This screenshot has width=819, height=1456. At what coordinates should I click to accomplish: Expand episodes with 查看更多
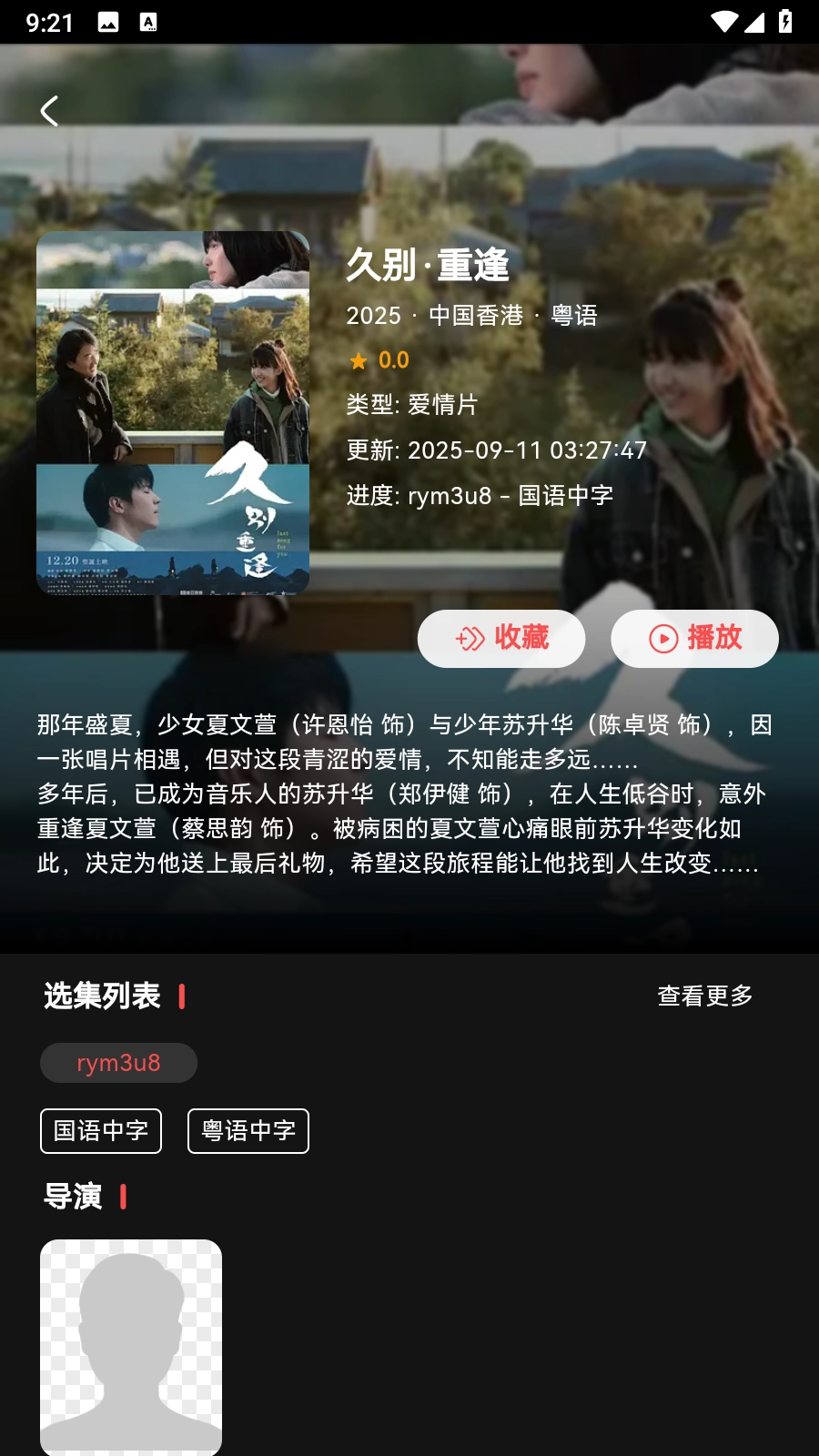(x=704, y=996)
